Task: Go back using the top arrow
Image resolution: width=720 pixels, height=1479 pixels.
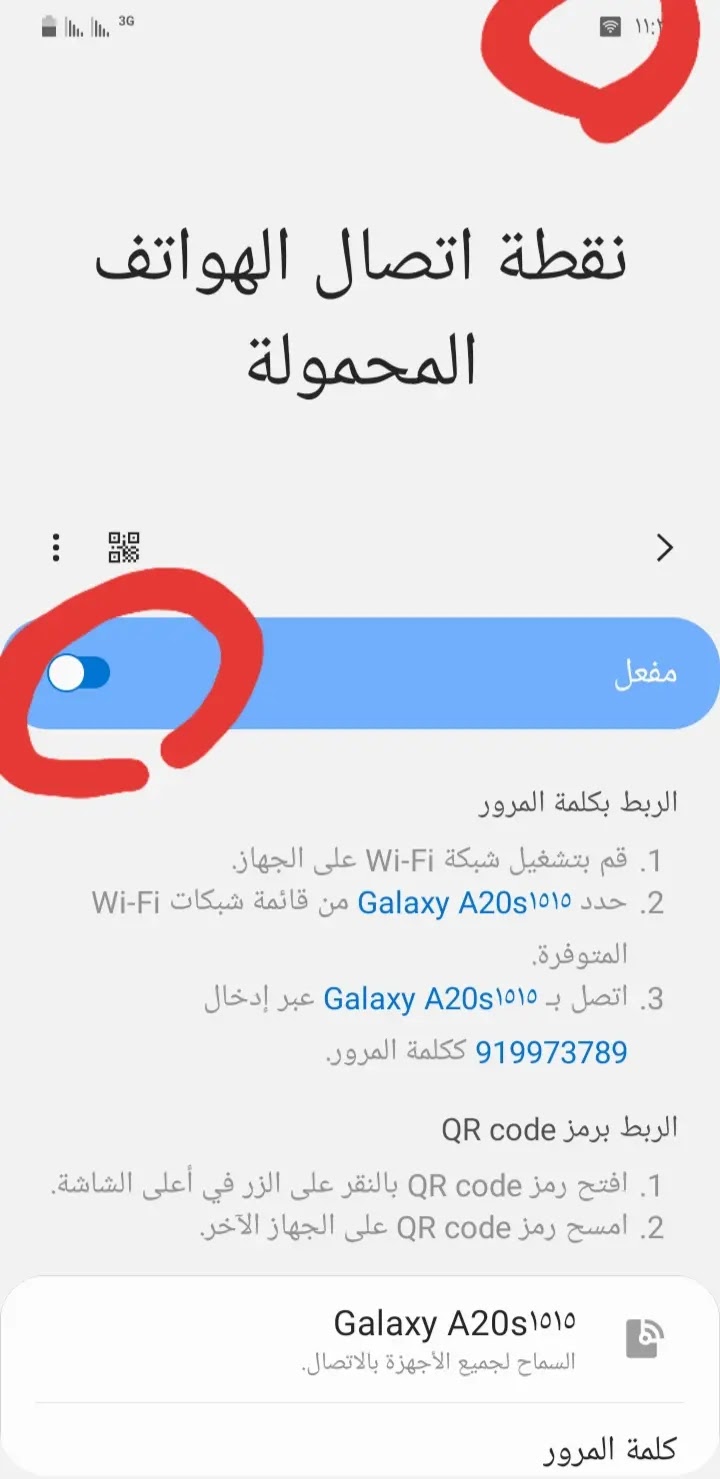Action: click(665, 547)
